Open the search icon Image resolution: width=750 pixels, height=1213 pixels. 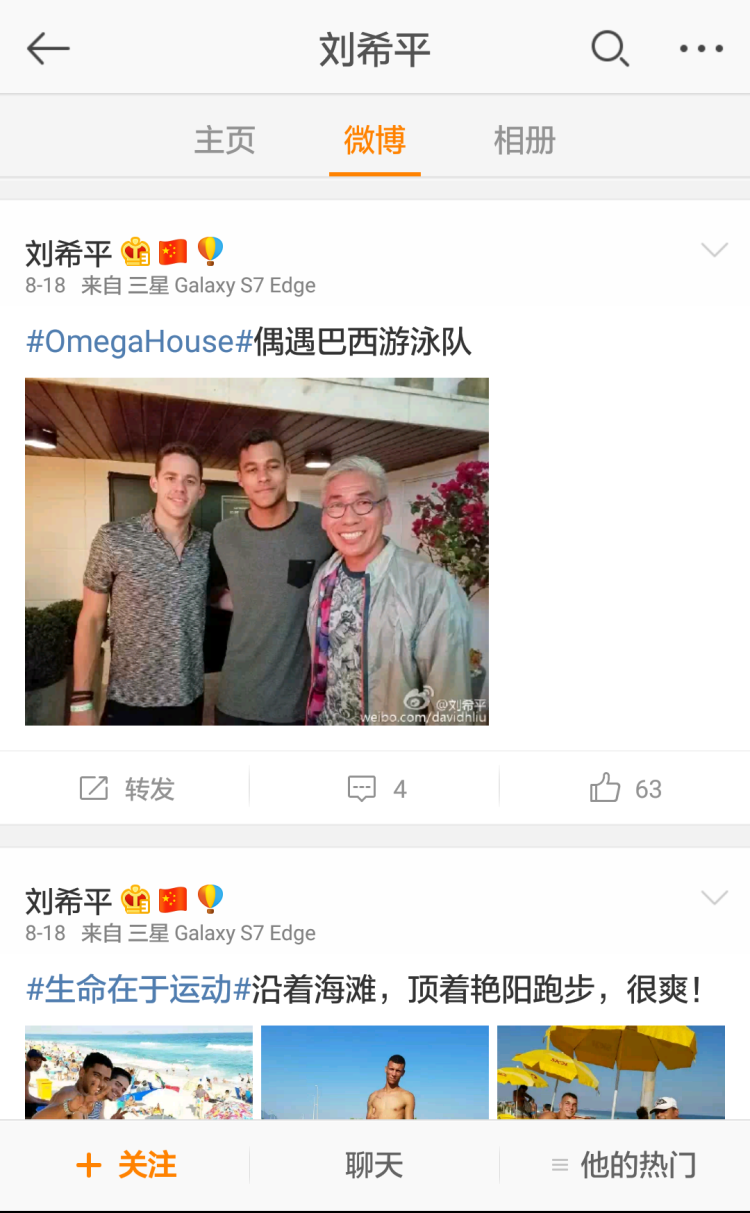pyautogui.click(x=610, y=47)
